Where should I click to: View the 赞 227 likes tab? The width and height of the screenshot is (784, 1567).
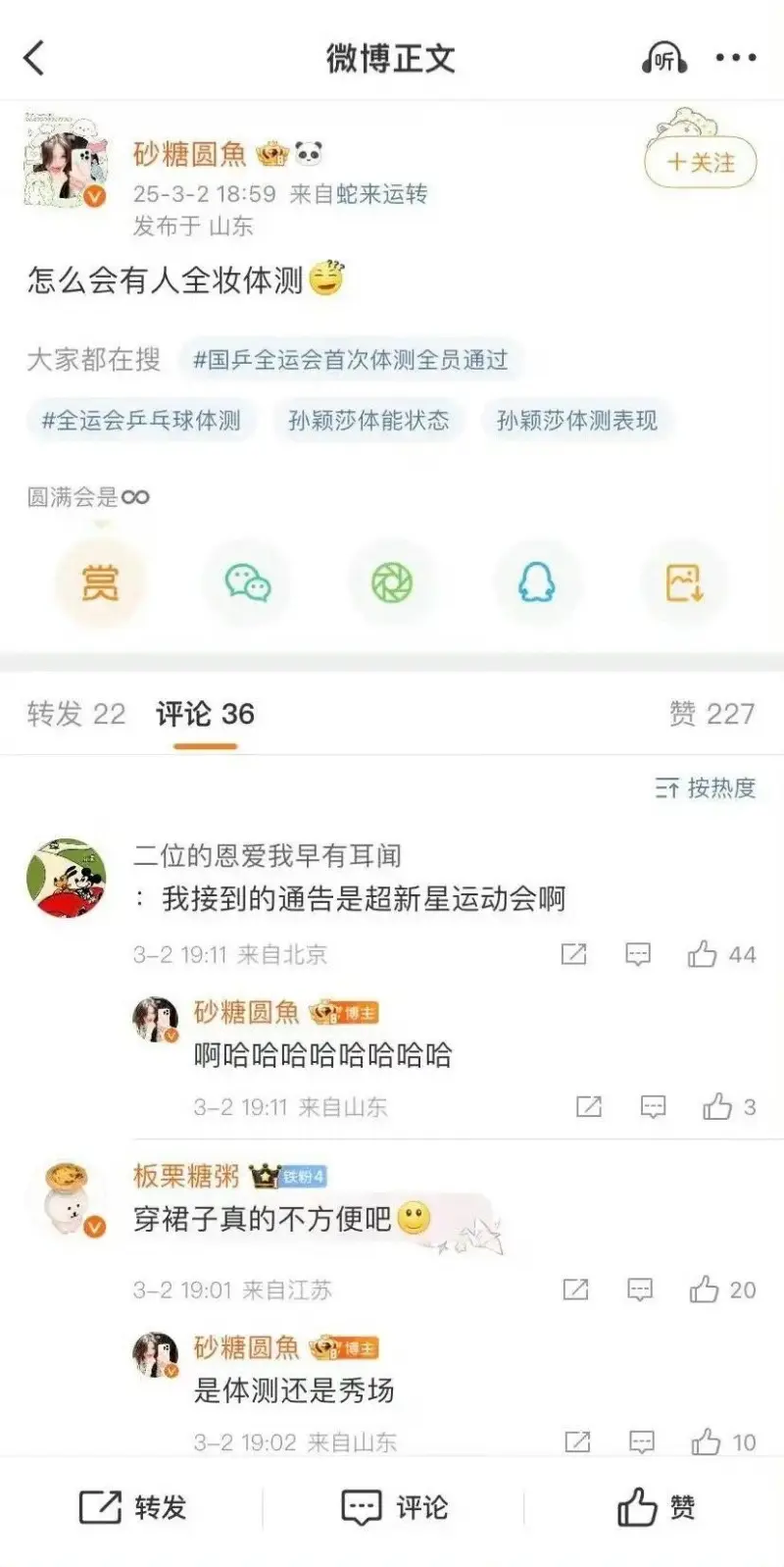[x=711, y=714]
